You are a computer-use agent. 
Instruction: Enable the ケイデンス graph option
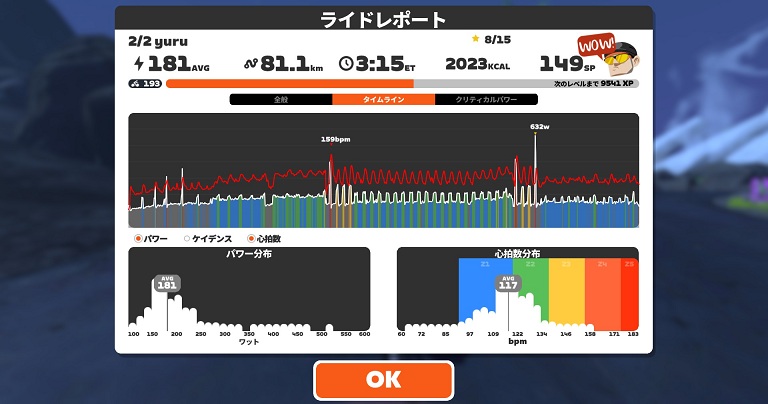(x=208, y=238)
